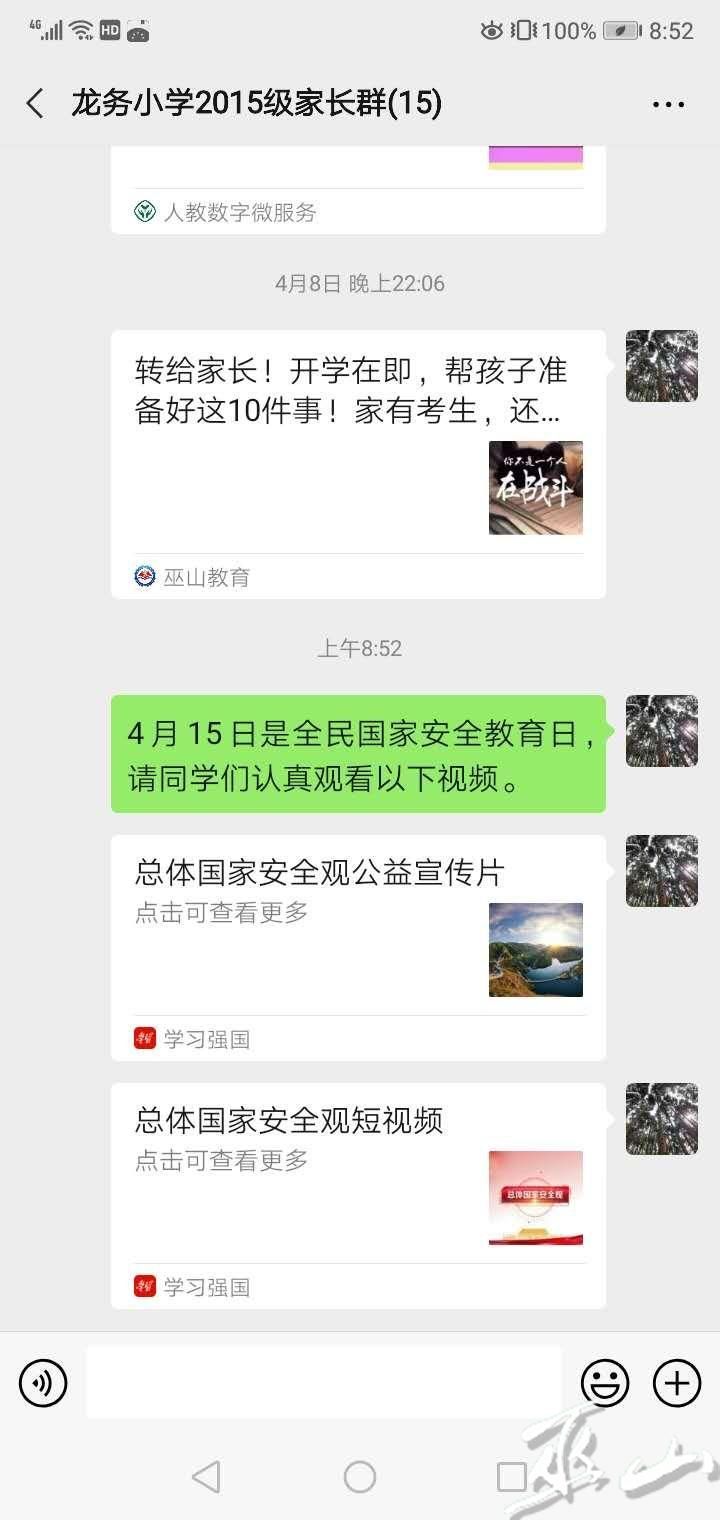
Task: Open the 人教数字微服务 shared card
Action: [x=358, y=190]
